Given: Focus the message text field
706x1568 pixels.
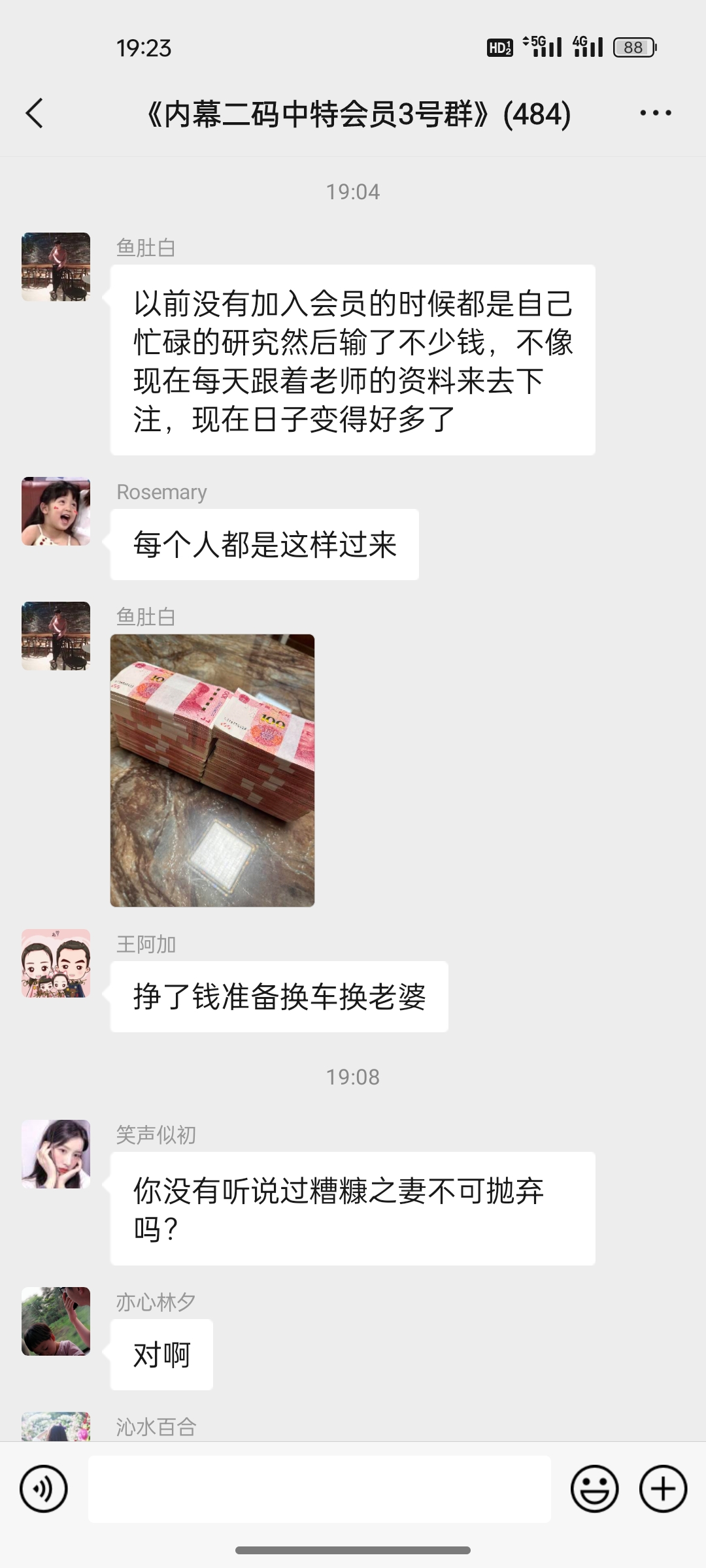Looking at the screenshot, I should coord(319,1489).
